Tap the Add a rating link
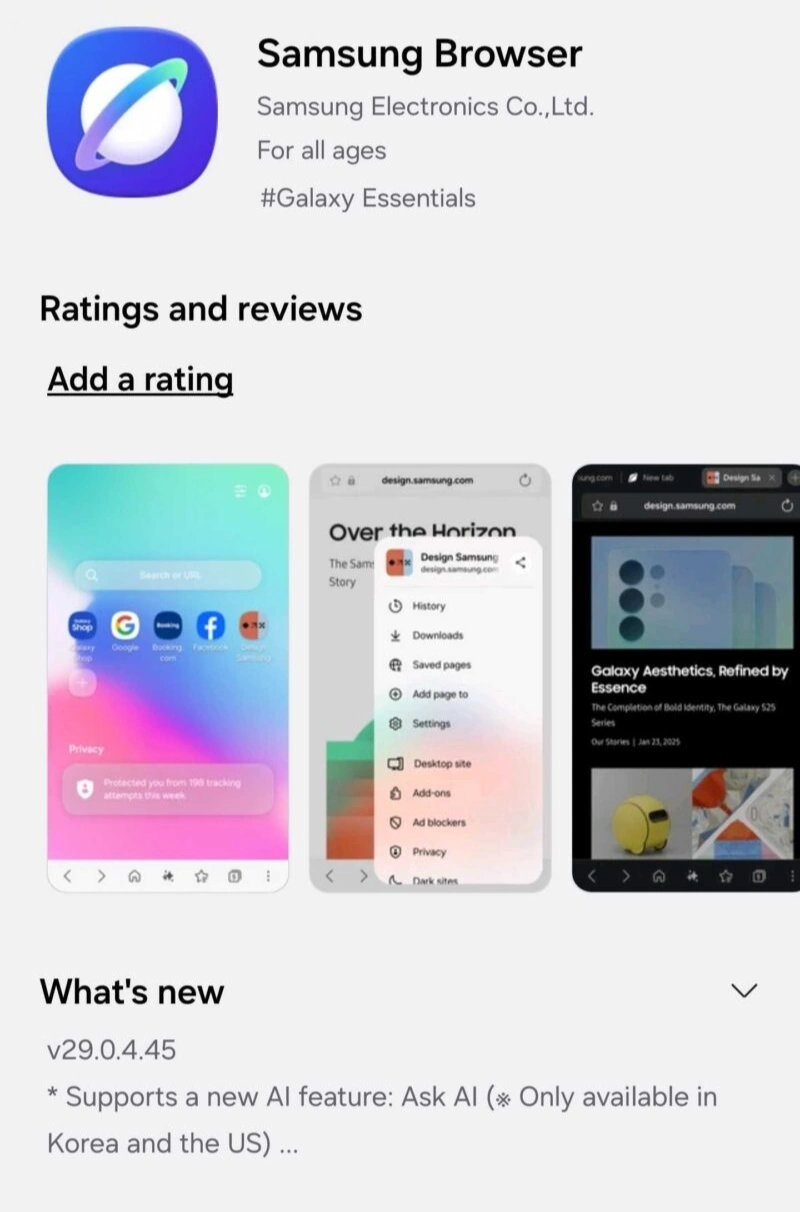The image size is (800, 1212). [140, 380]
